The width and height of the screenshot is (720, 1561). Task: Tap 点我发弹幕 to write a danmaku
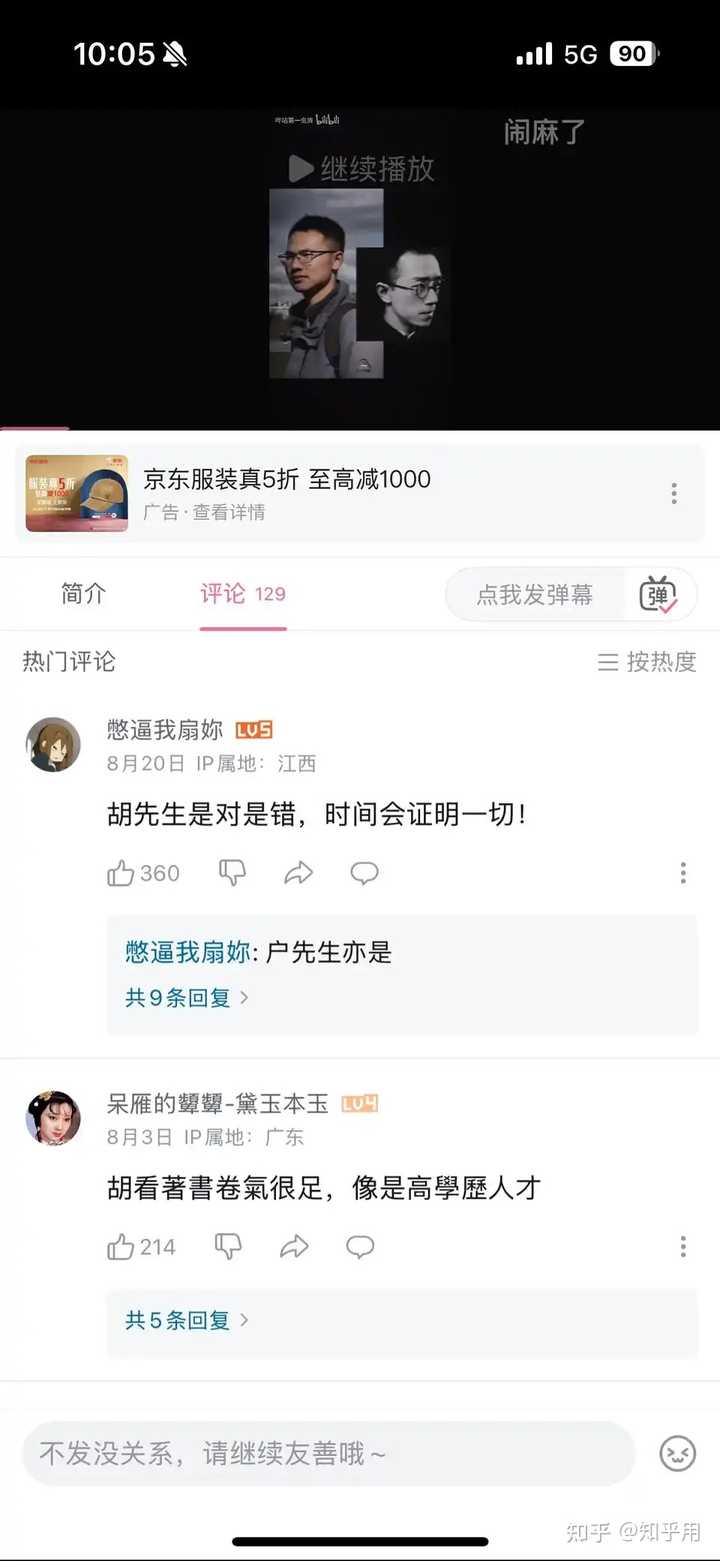535,595
